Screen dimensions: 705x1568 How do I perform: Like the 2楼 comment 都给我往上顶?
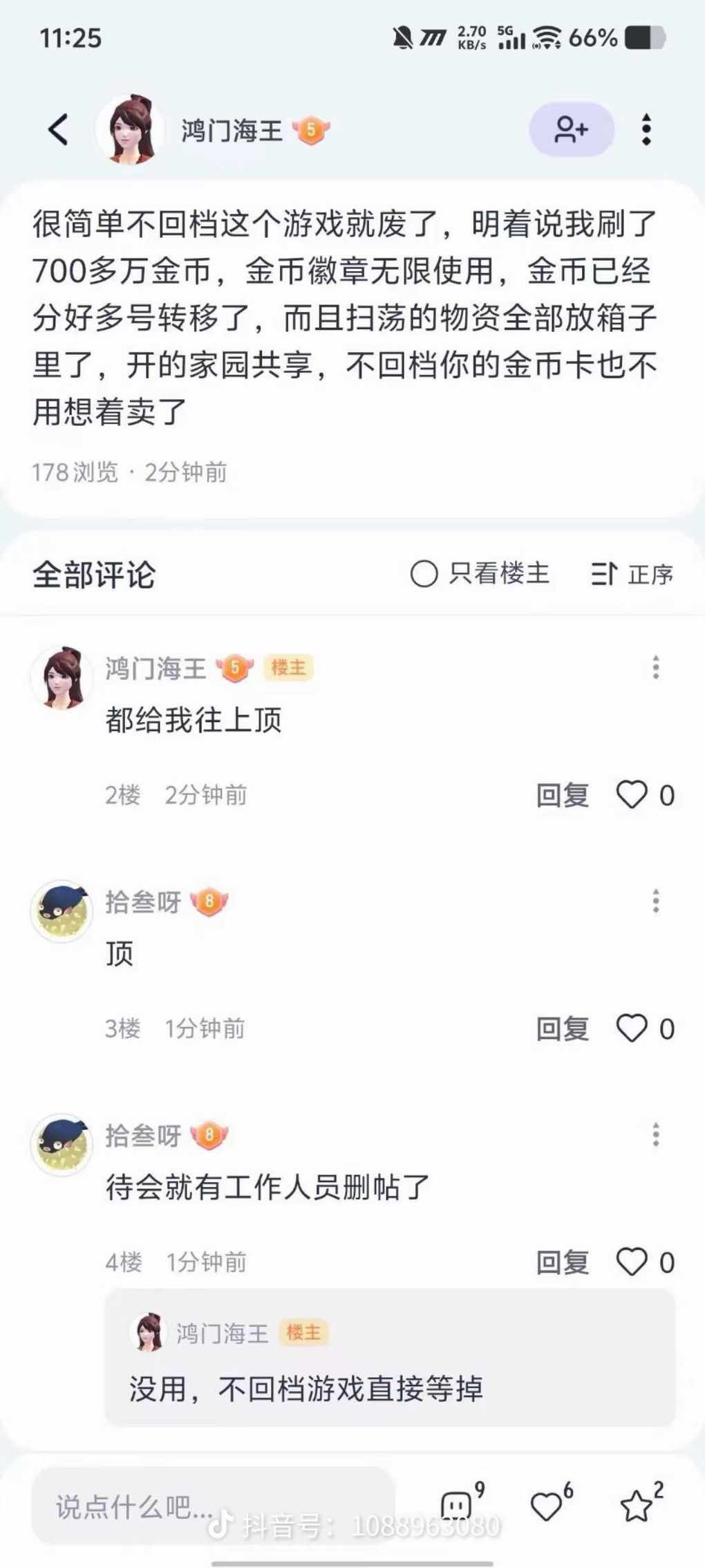tap(632, 795)
